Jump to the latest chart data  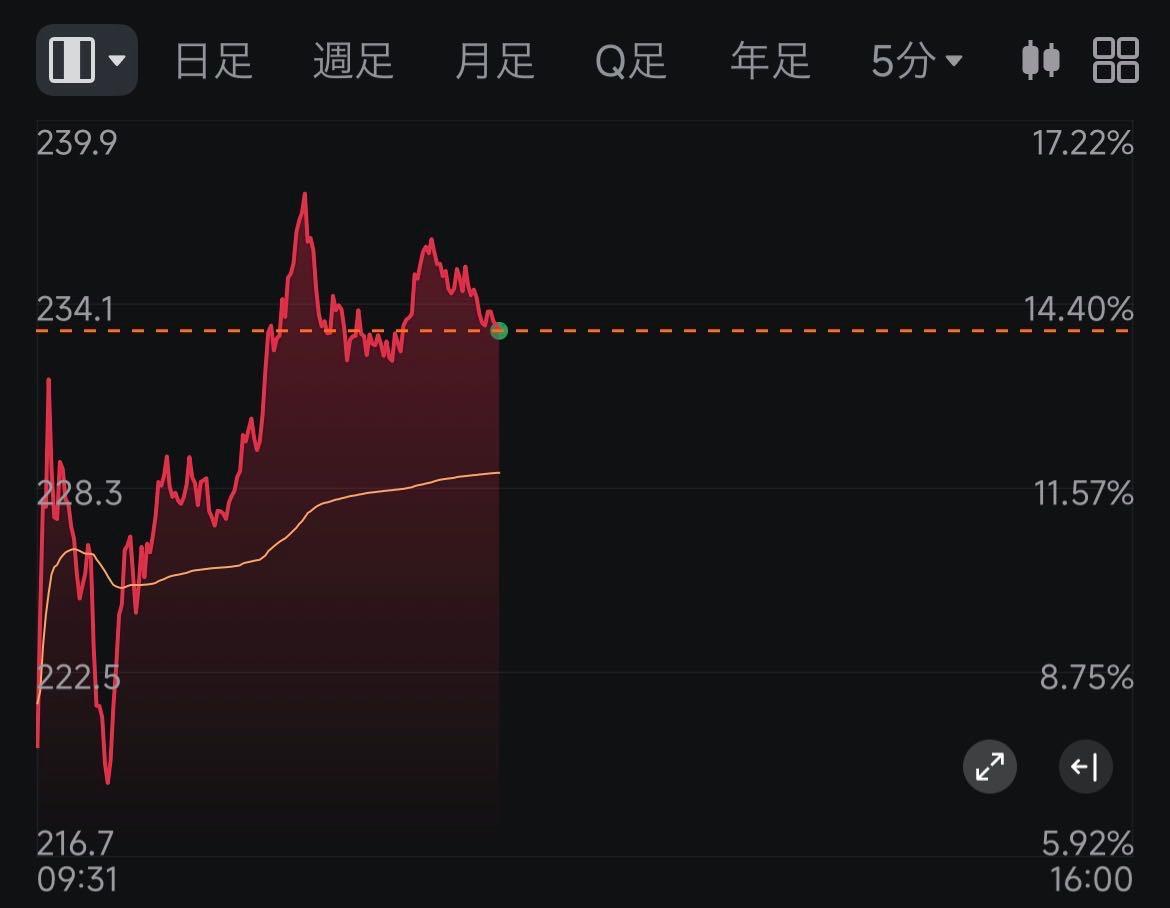pos(1085,767)
